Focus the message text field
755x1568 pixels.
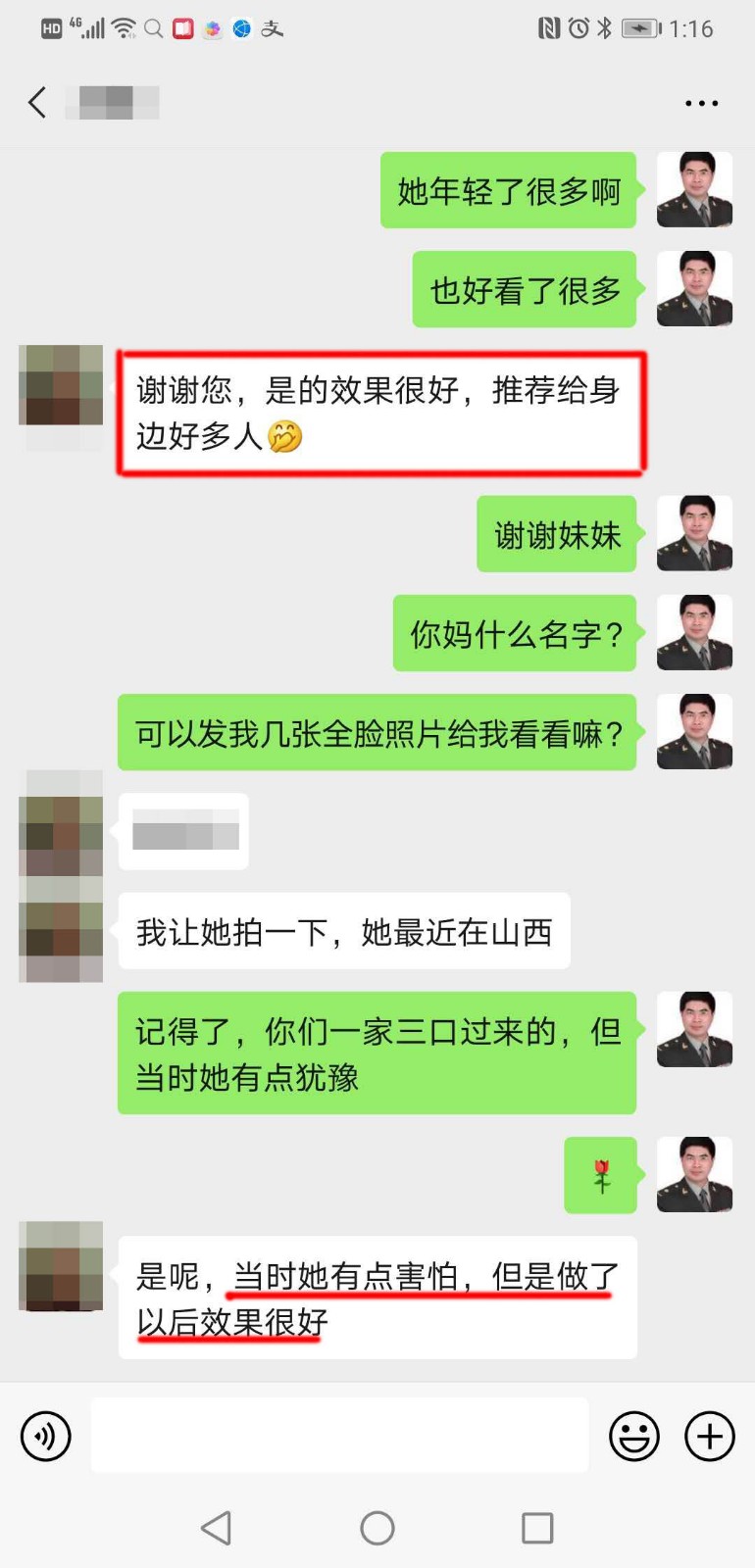point(339,1436)
